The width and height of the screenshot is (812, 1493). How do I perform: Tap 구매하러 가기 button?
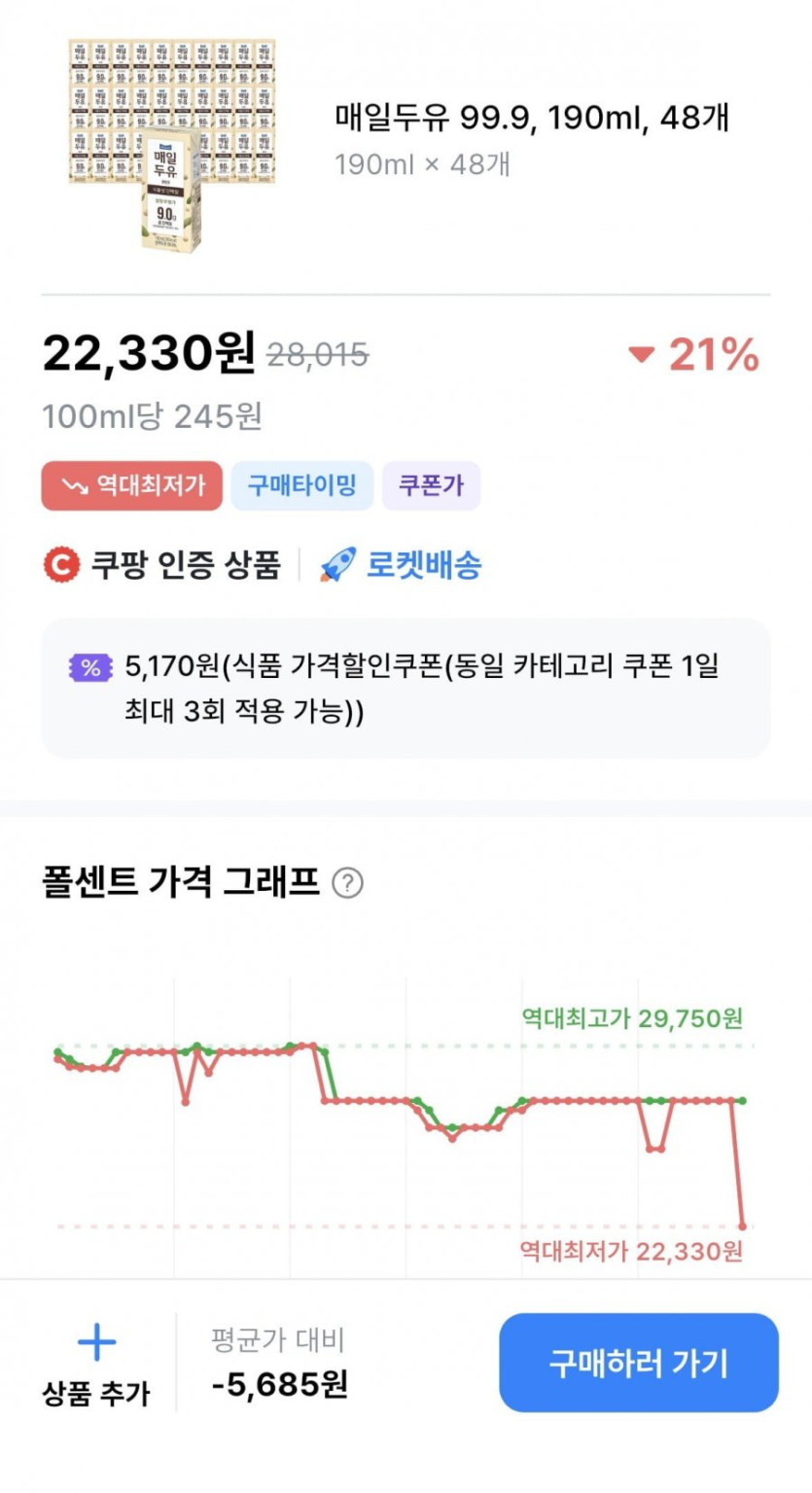pos(638,1363)
